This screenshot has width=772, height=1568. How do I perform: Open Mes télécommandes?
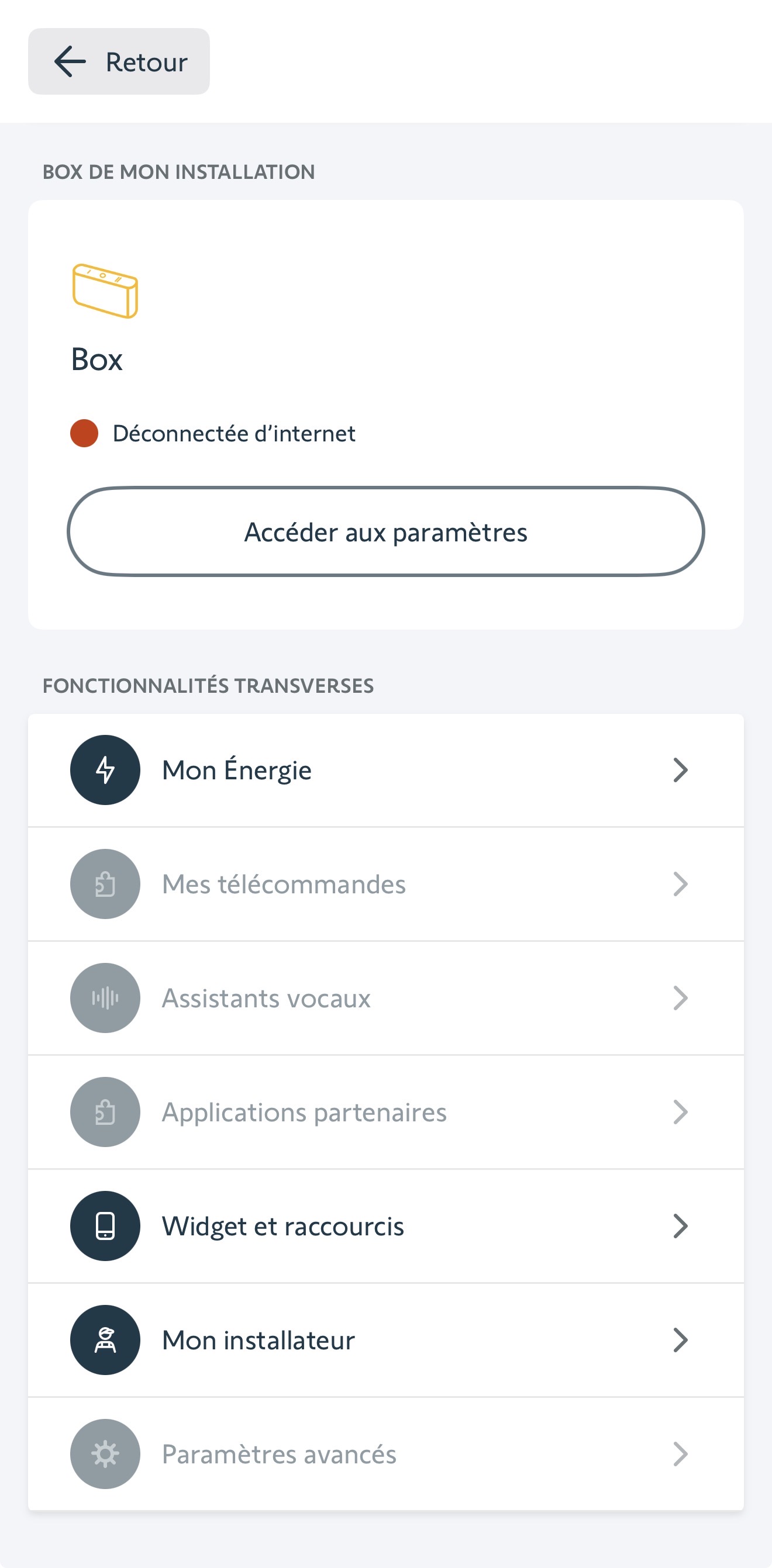(x=385, y=884)
